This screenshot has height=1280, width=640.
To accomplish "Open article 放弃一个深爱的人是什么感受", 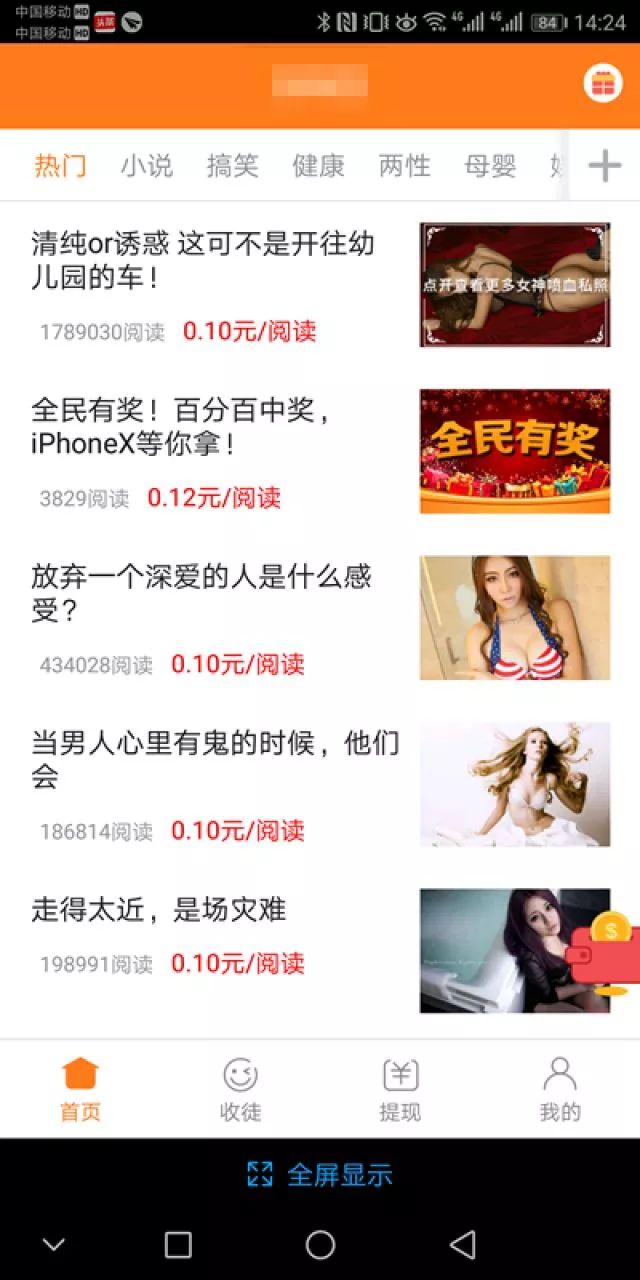I will [200, 592].
